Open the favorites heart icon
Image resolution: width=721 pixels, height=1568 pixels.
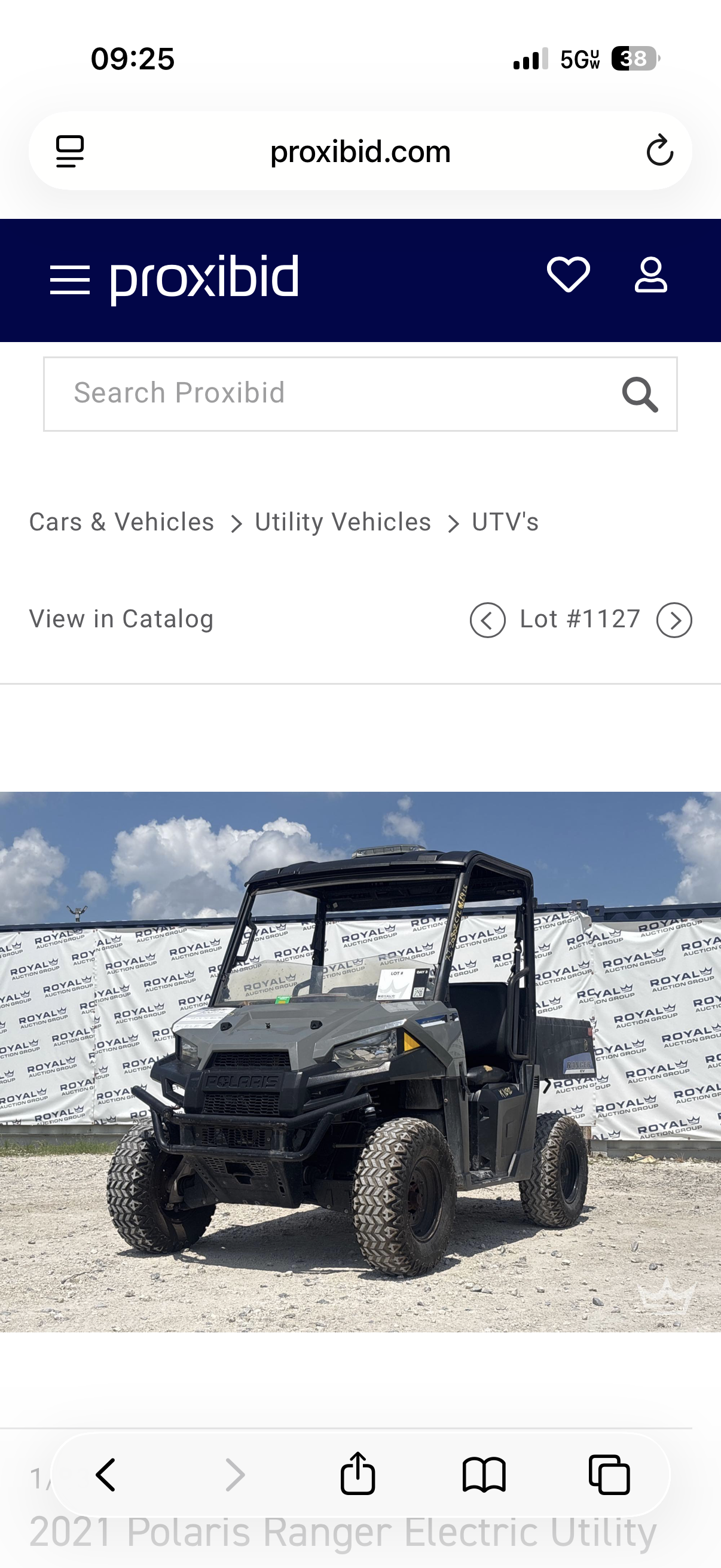569,274
